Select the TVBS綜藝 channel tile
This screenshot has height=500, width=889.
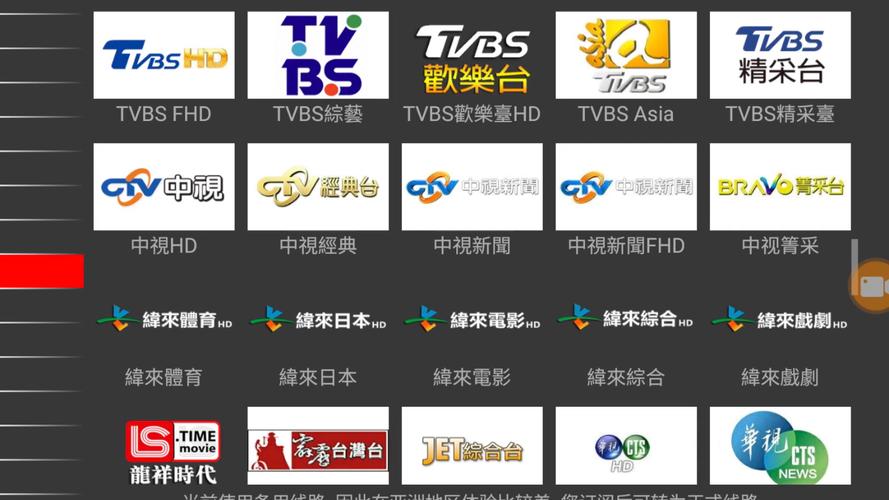[x=318, y=56]
